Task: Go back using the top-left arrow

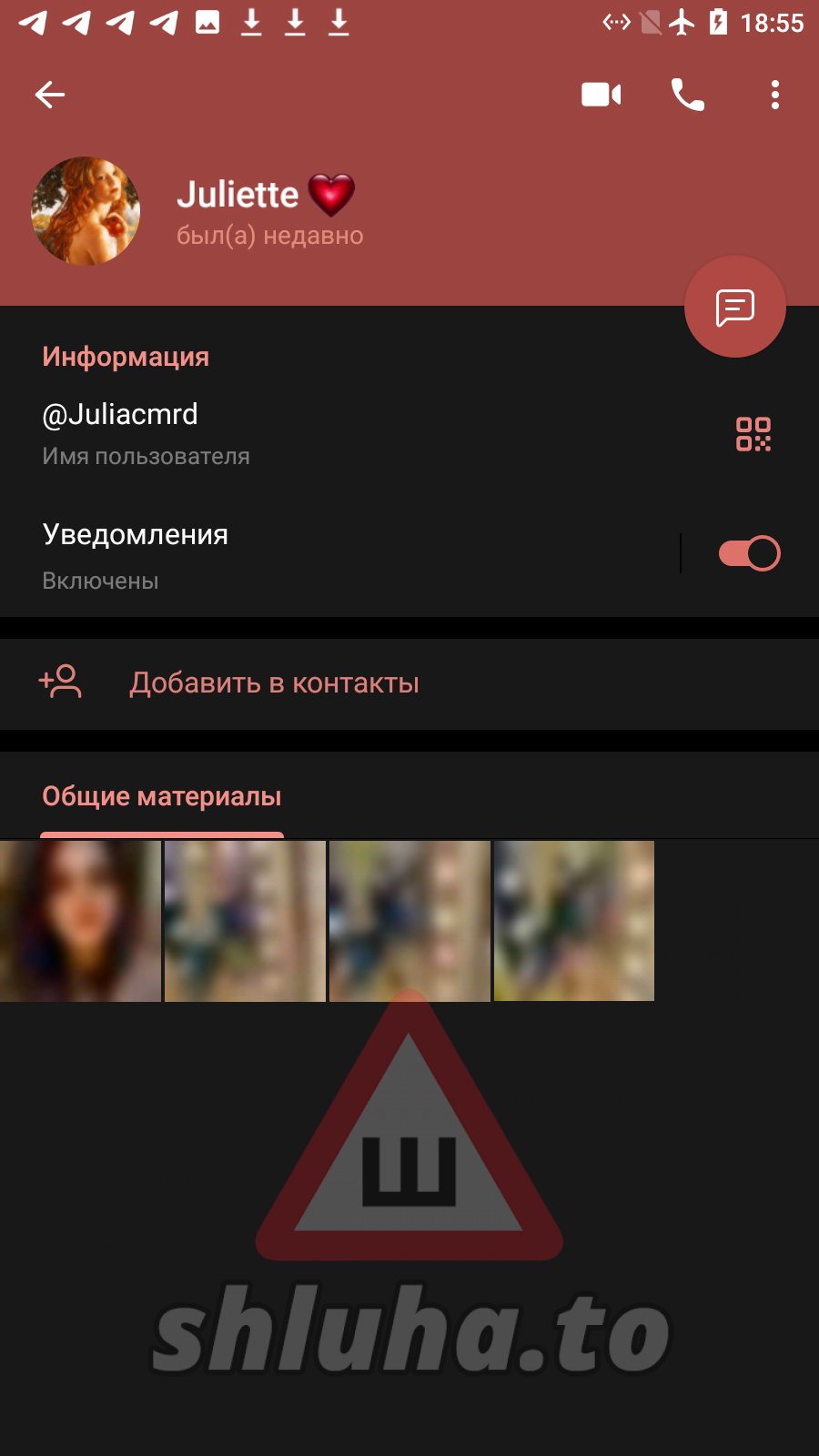Action: (x=50, y=95)
